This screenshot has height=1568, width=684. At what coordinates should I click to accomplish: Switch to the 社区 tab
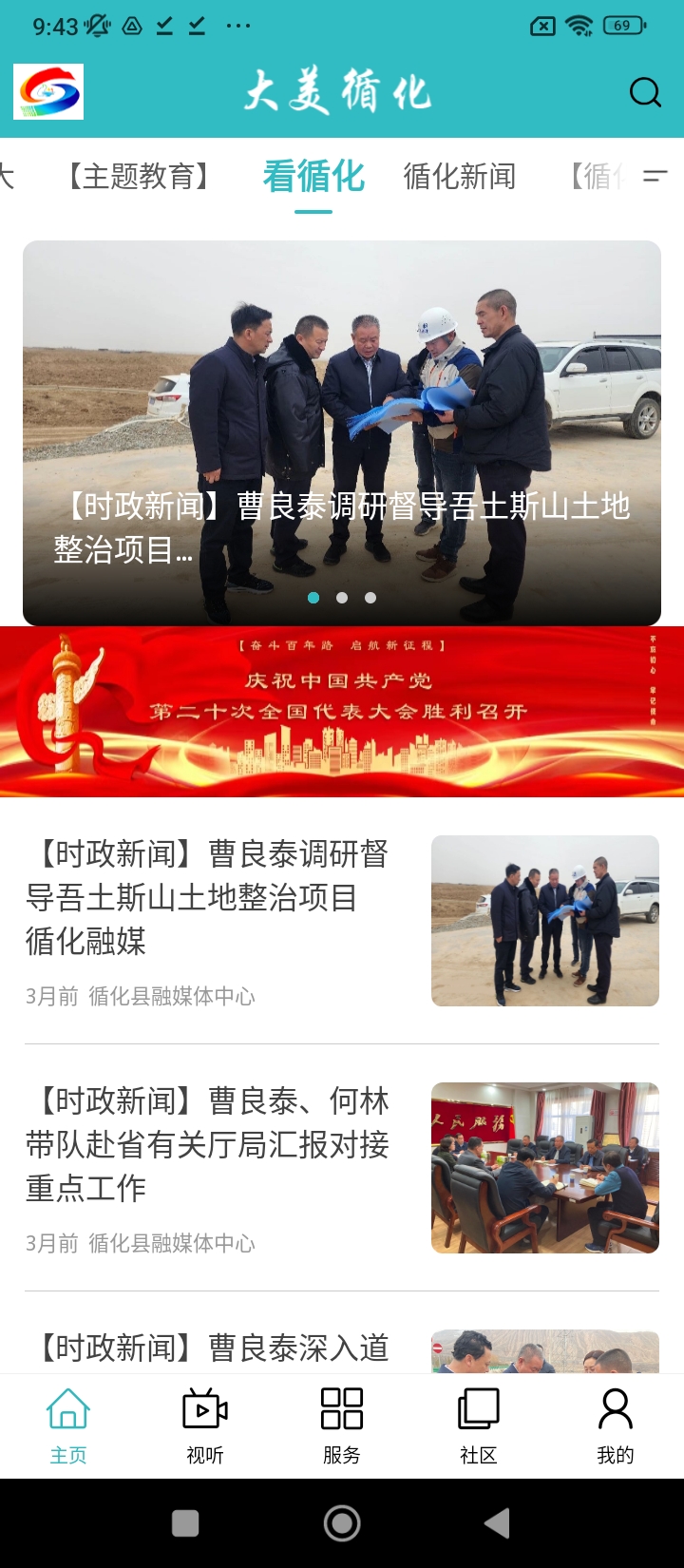[x=479, y=1426]
